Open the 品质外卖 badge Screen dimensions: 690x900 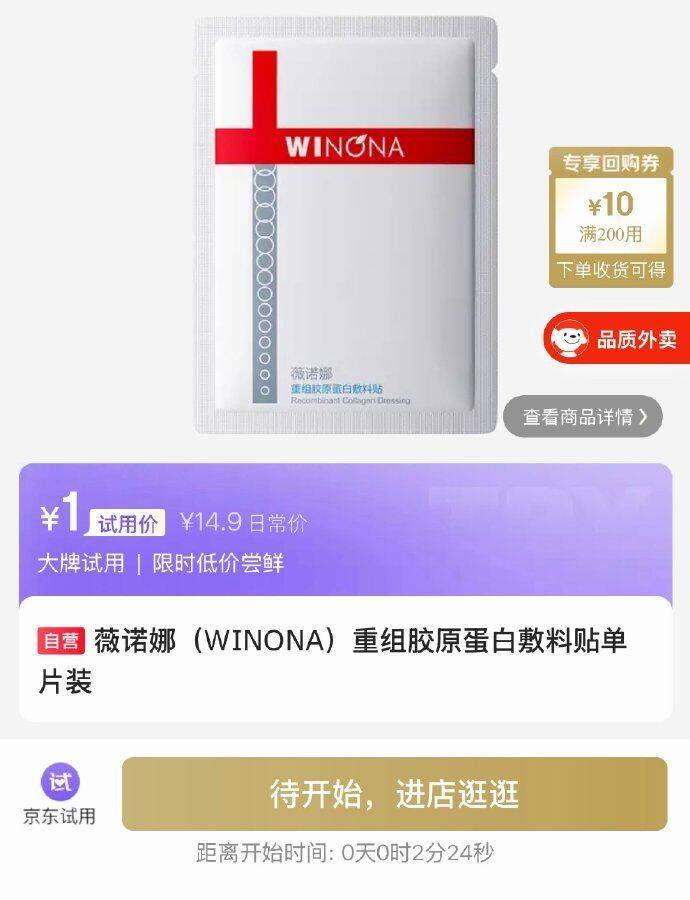pos(617,339)
